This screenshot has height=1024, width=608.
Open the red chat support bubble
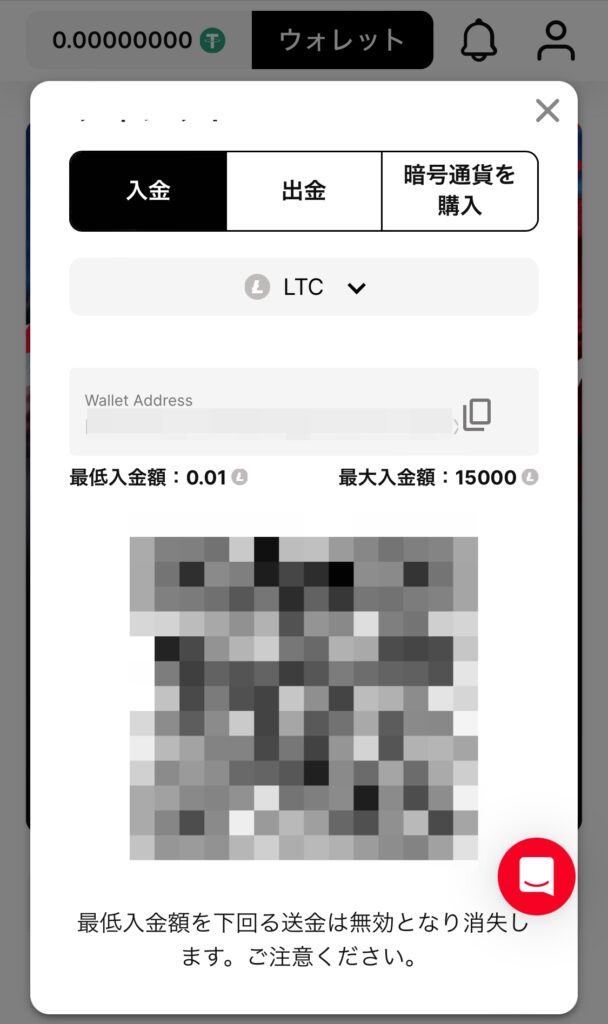tap(537, 877)
